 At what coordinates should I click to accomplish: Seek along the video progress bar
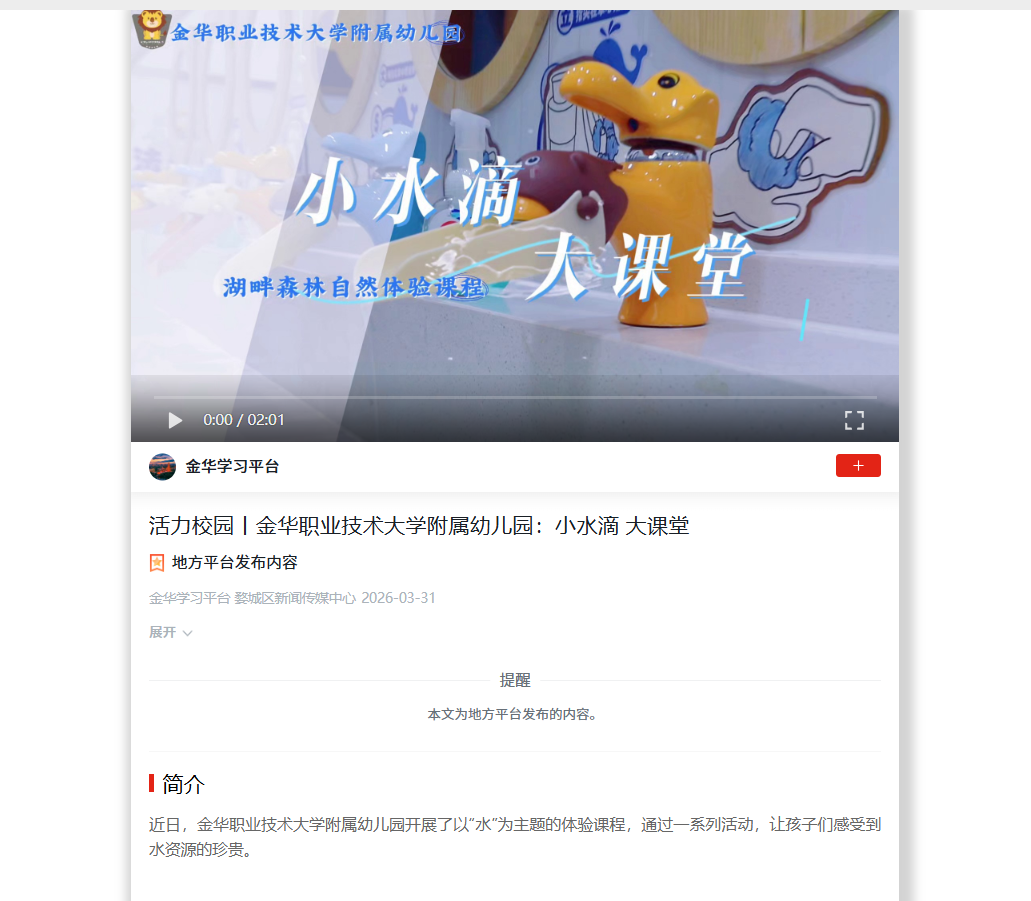point(514,397)
